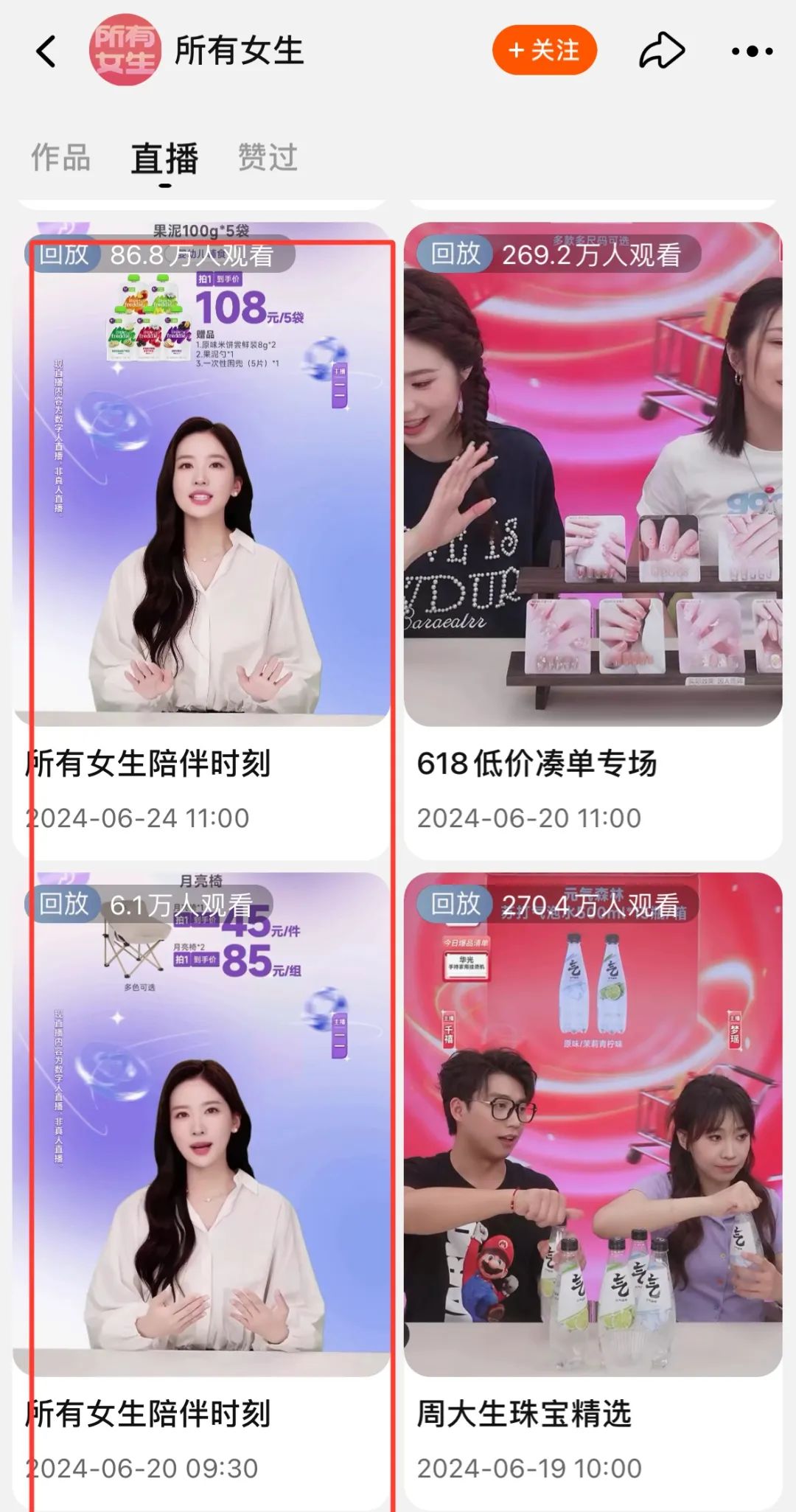This screenshot has height=1512, width=796.
Task: Open the three-dot overflow menu
Action: pos(752,52)
